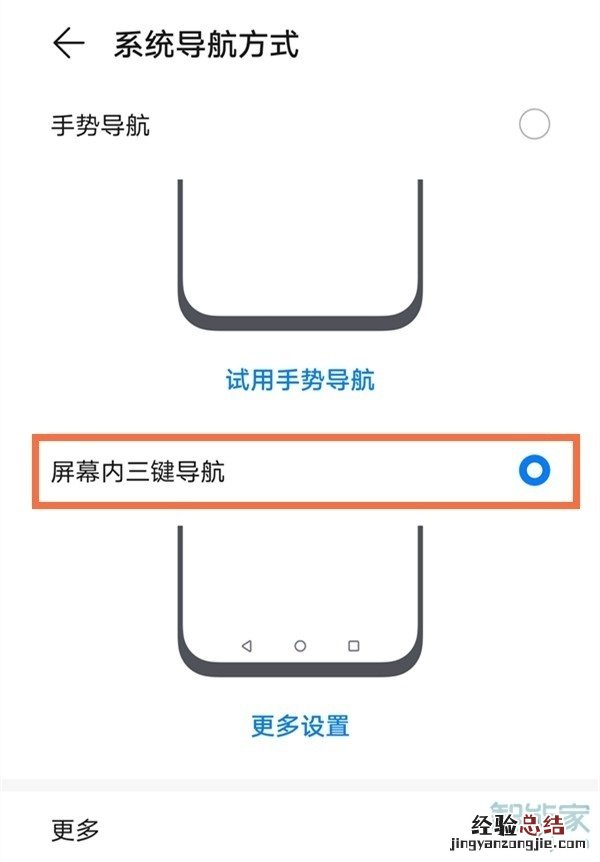Open 更多设置 for three-key navigation

300,725
